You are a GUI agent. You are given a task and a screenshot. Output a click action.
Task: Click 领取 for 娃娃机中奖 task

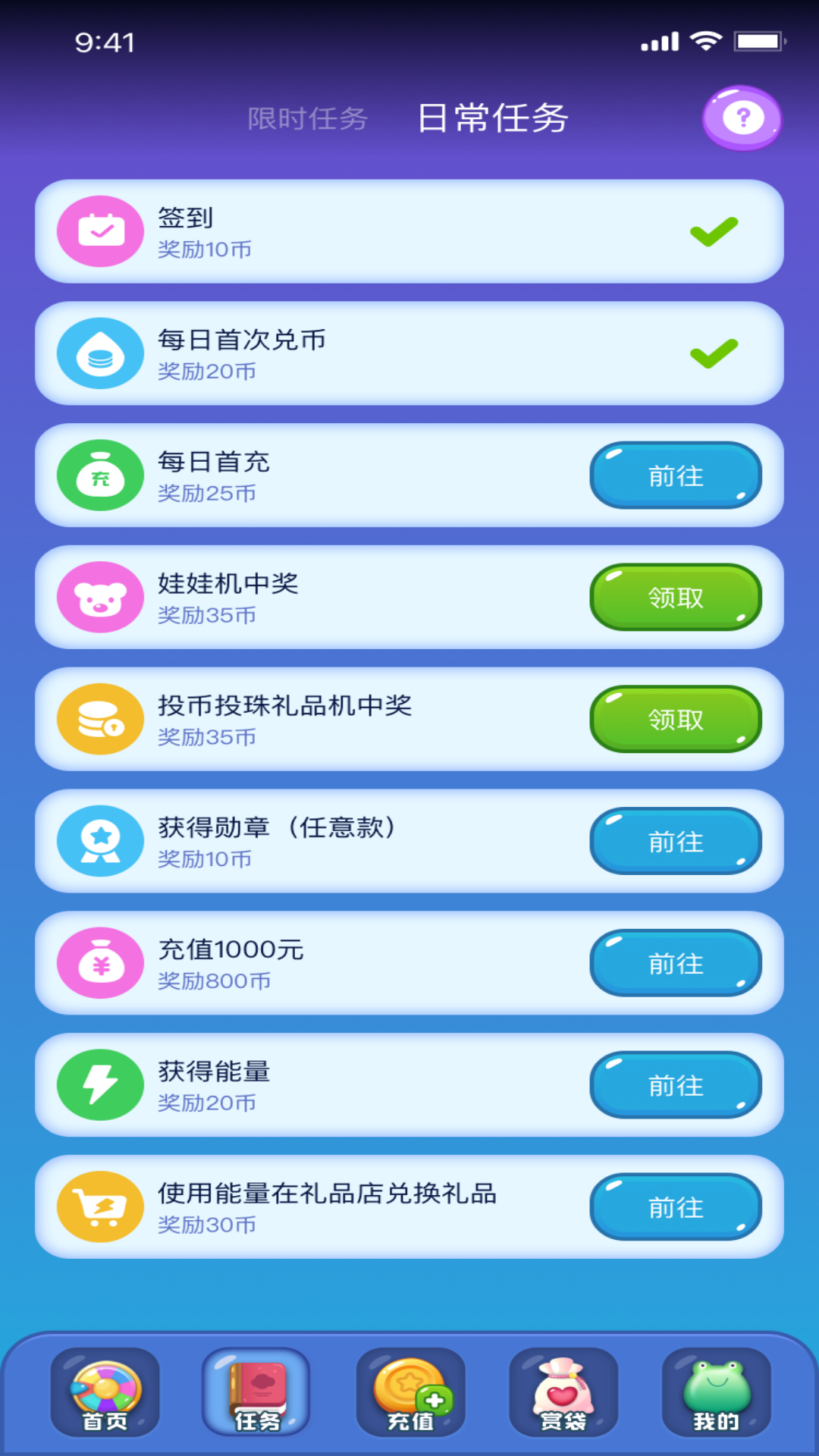pos(675,598)
